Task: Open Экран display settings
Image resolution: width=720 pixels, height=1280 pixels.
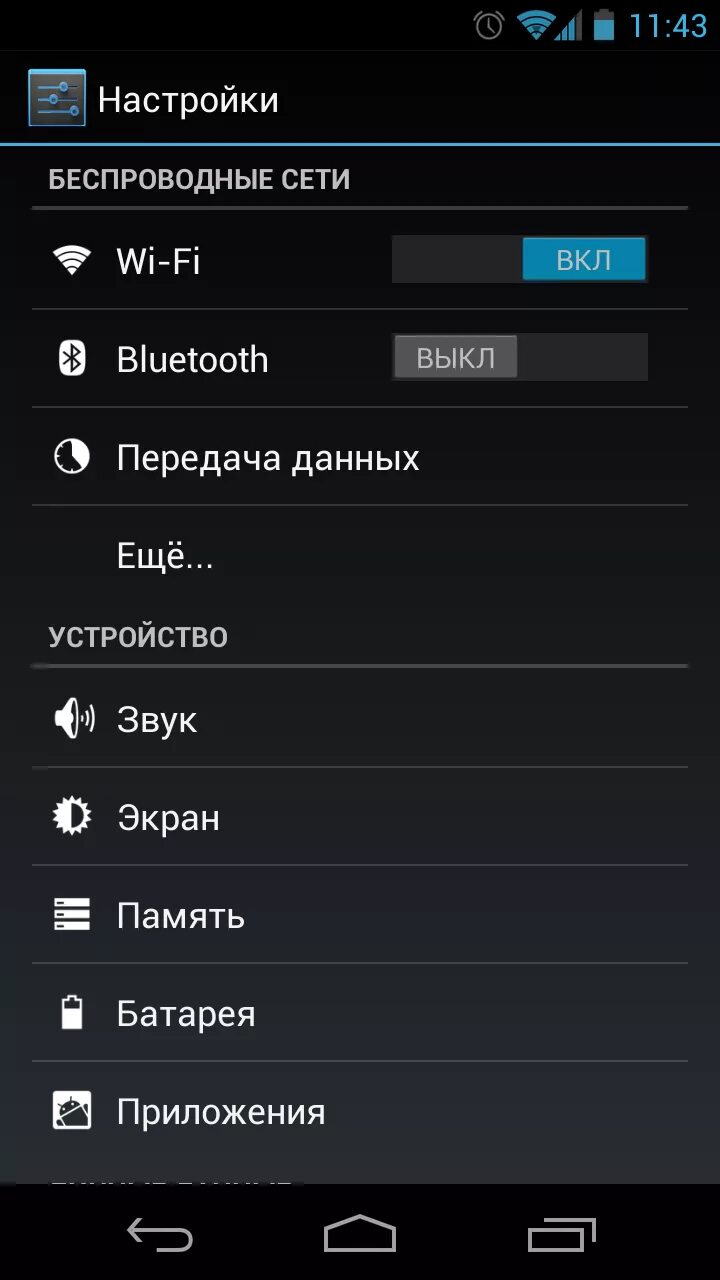Action: pyautogui.click(x=360, y=817)
